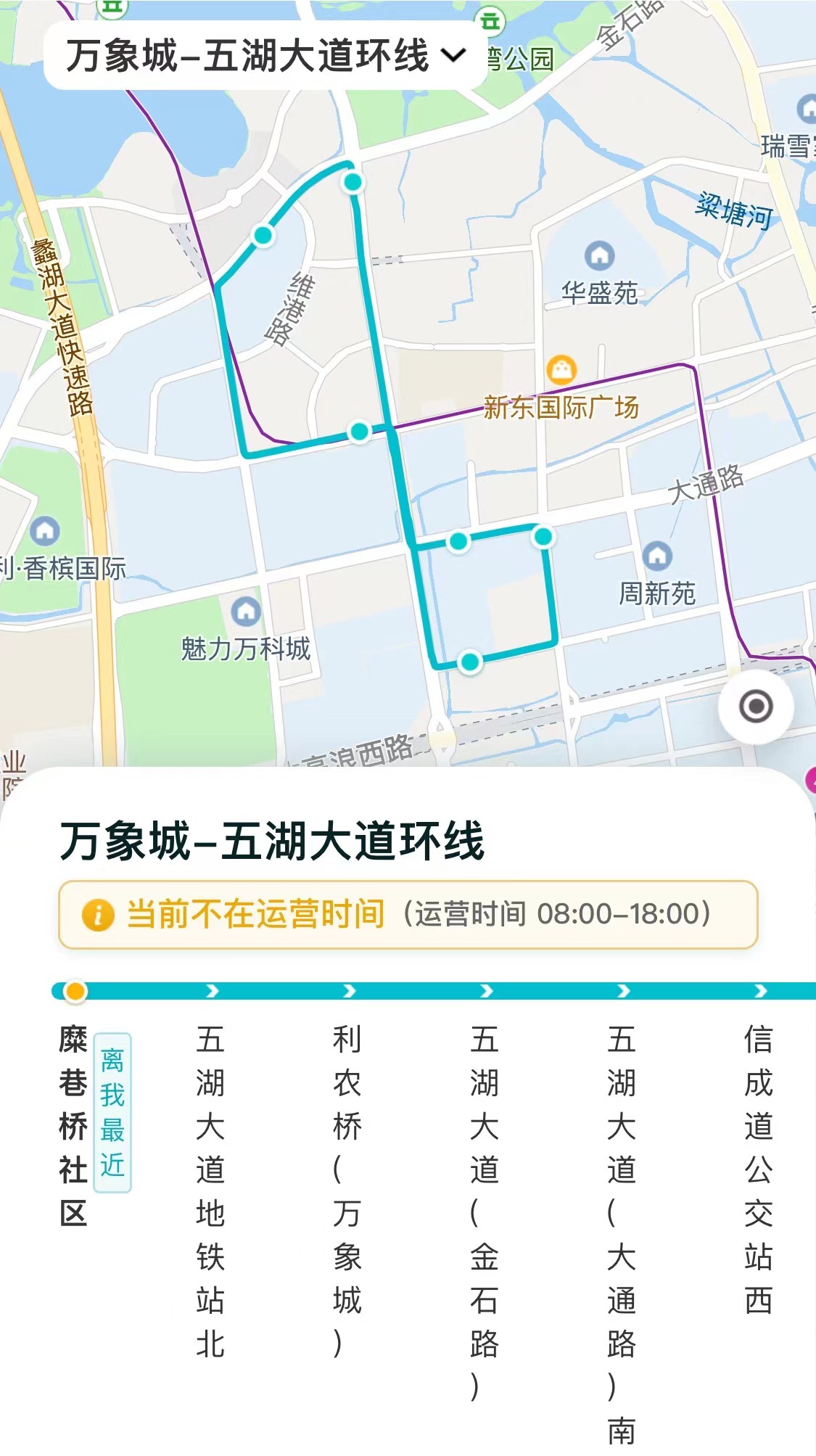Select the 信成道公交站西 stop
This screenshot has width=816, height=1456.
pos(759,1168)
